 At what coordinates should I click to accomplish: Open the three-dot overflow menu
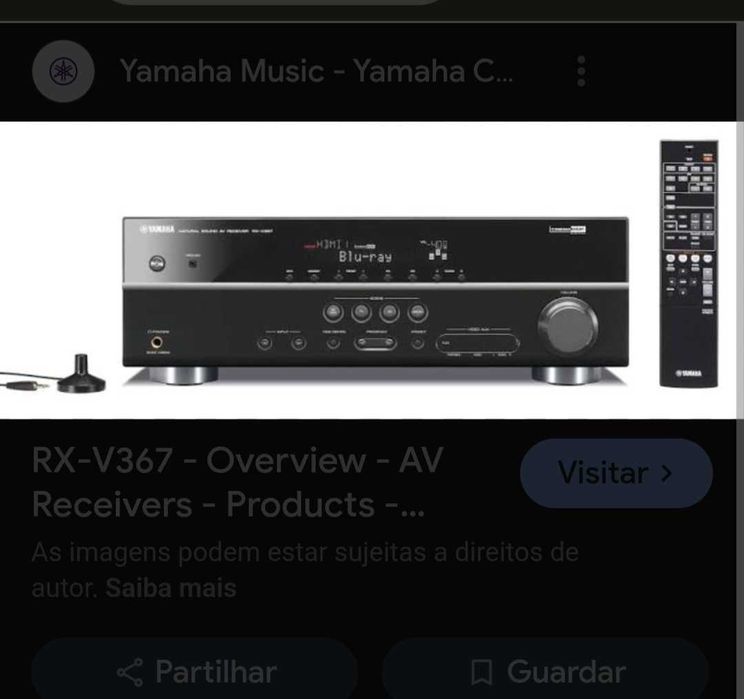tap(581, 71)
